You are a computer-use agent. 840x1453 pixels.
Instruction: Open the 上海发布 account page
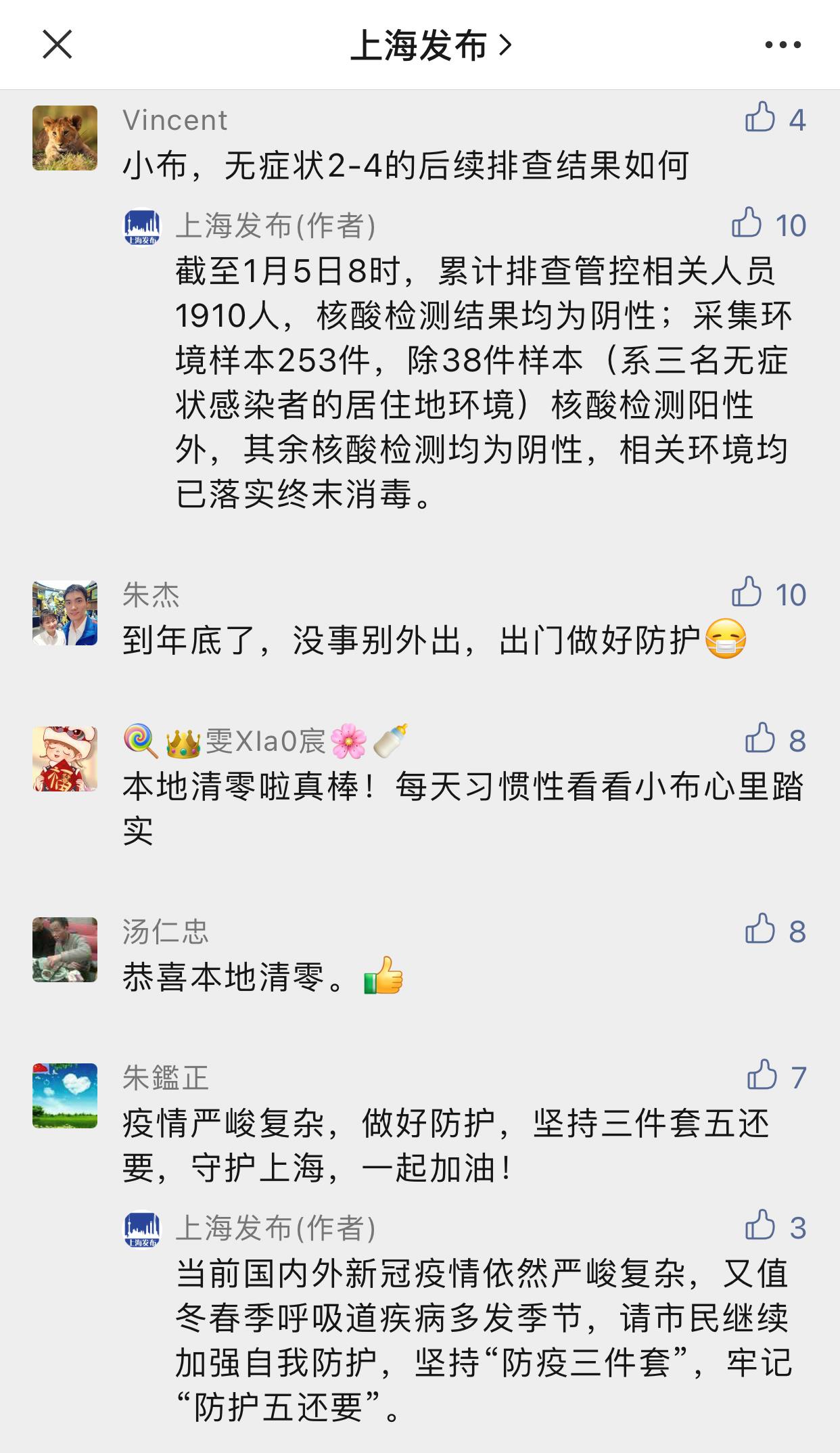pyautogui.click(x=430, y=45)
